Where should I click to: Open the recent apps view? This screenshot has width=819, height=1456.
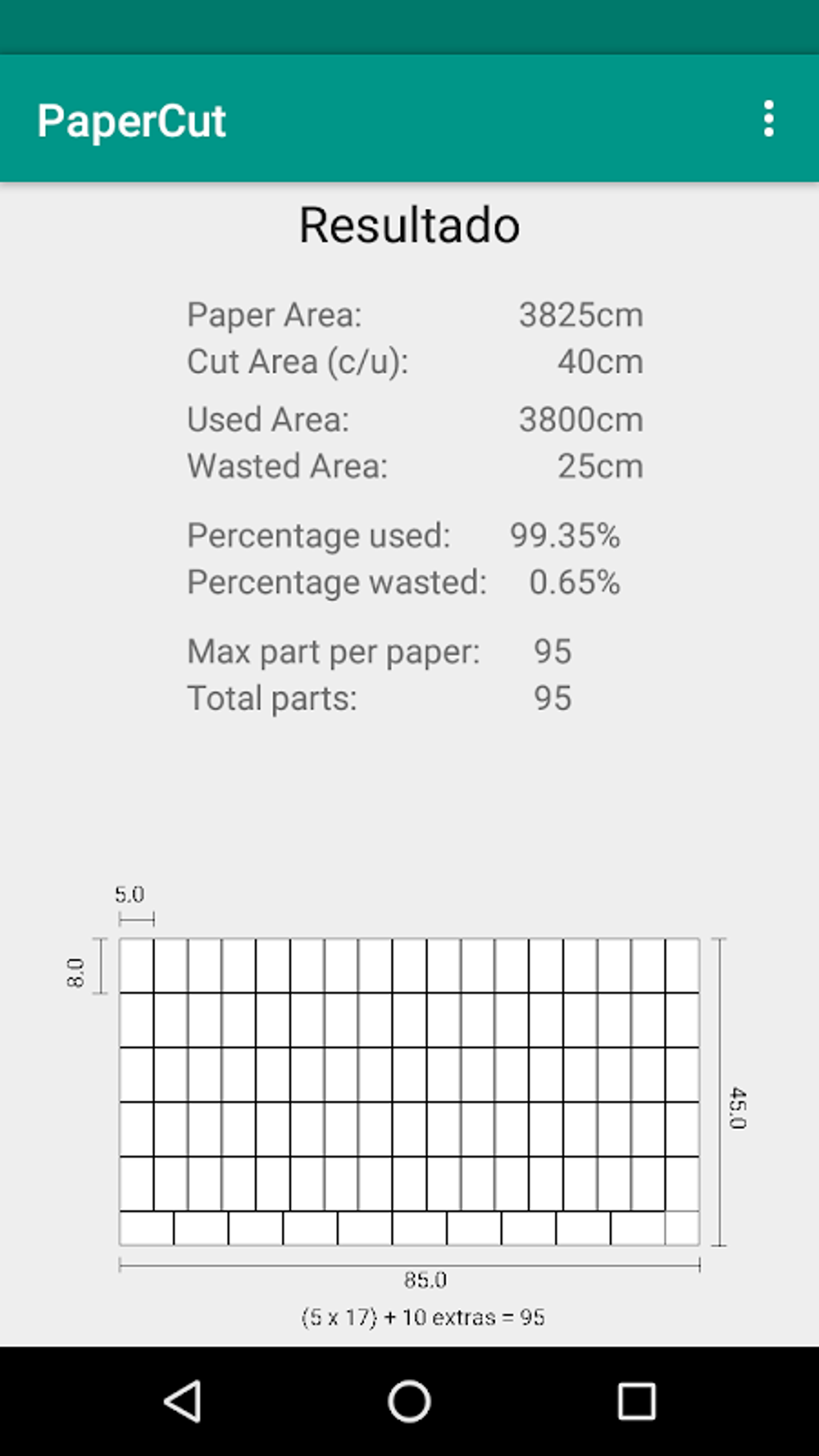pos(636,1401)
